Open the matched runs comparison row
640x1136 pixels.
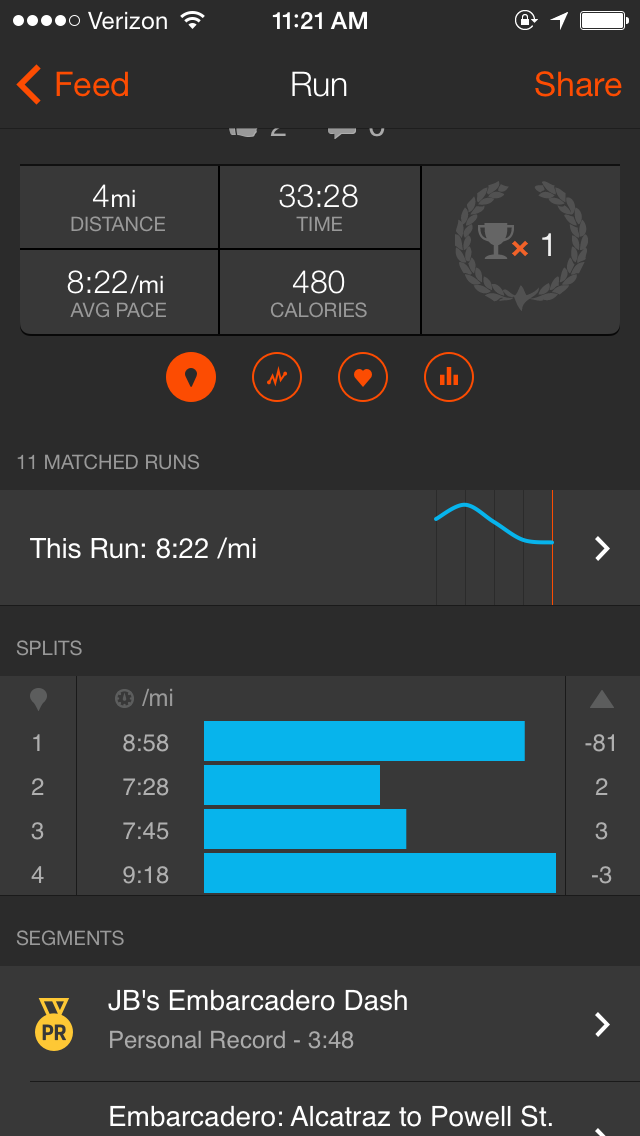tap(320, 548)
